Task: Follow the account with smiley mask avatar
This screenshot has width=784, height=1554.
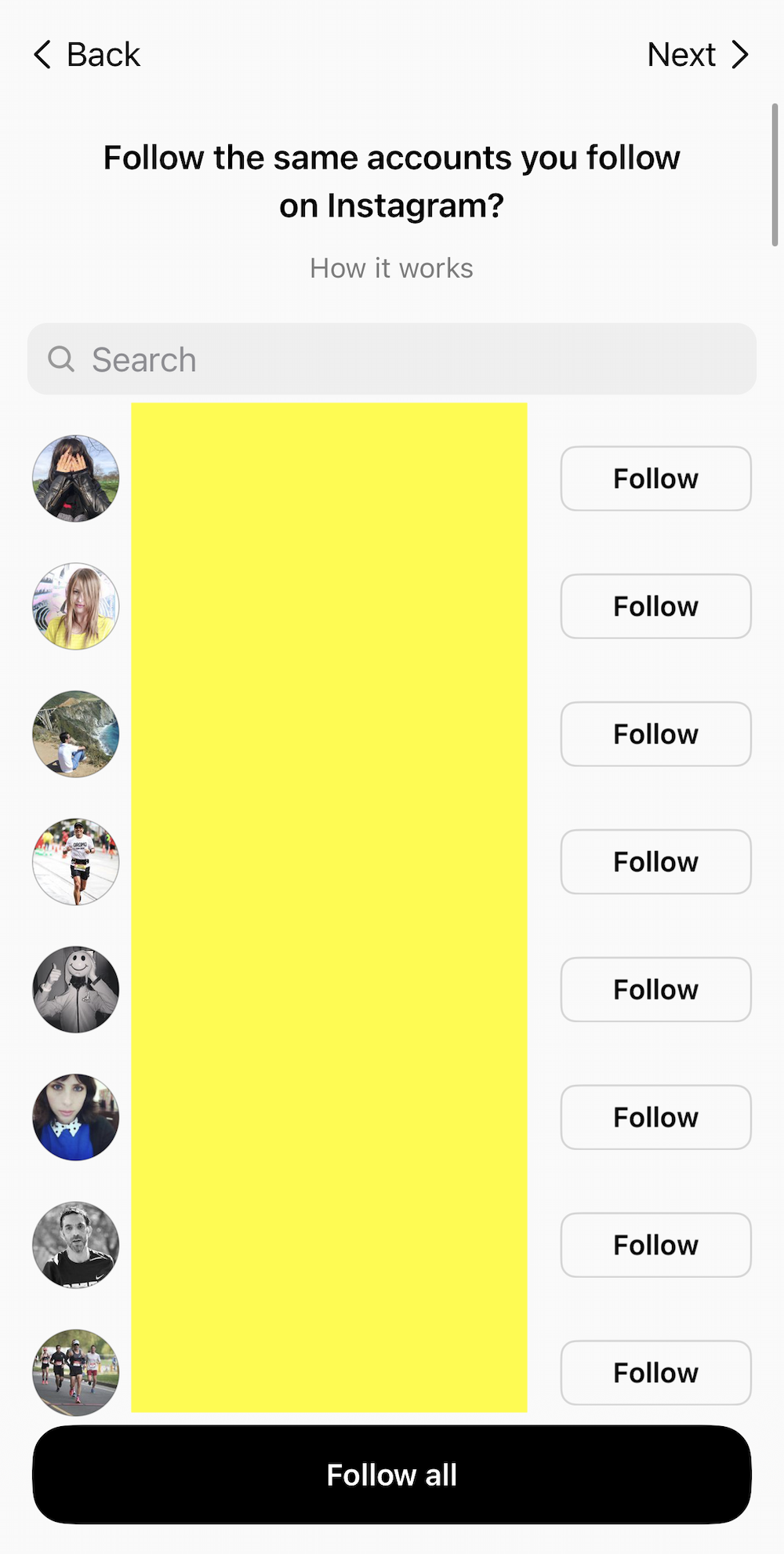Action: pos(655,990)
